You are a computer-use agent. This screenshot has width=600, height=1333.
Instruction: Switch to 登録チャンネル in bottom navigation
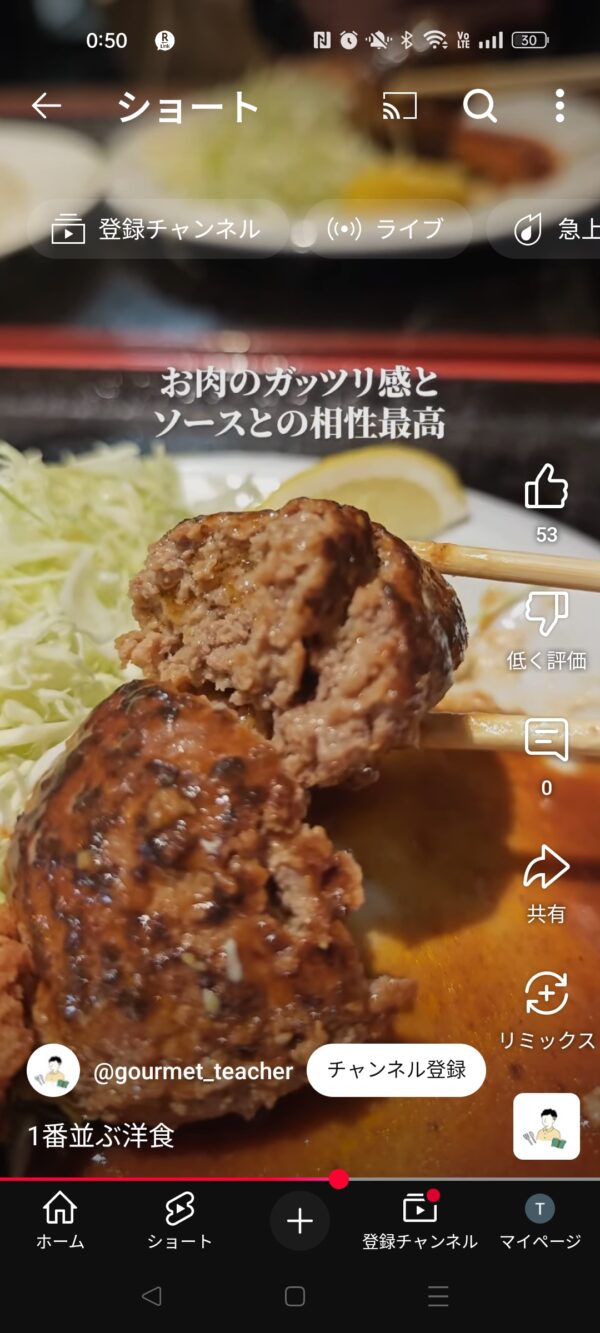pyautogui.click(x=420, y=1220)
